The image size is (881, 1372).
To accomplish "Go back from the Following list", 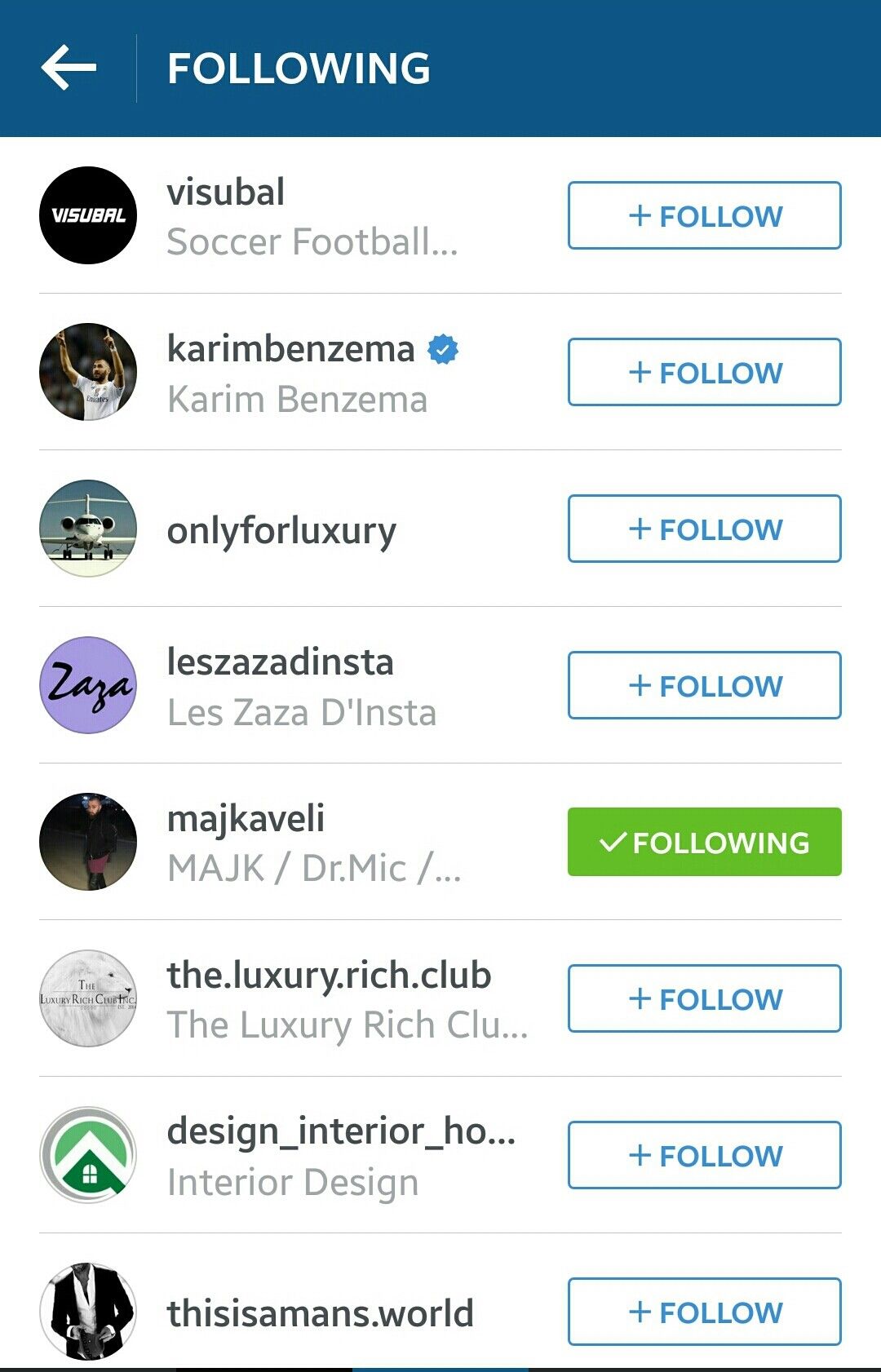I will pos(69,68).
